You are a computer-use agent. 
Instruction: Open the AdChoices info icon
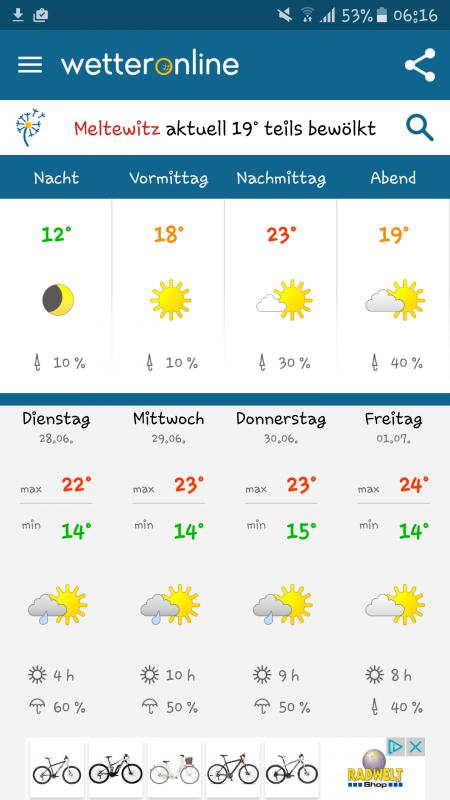395,747
